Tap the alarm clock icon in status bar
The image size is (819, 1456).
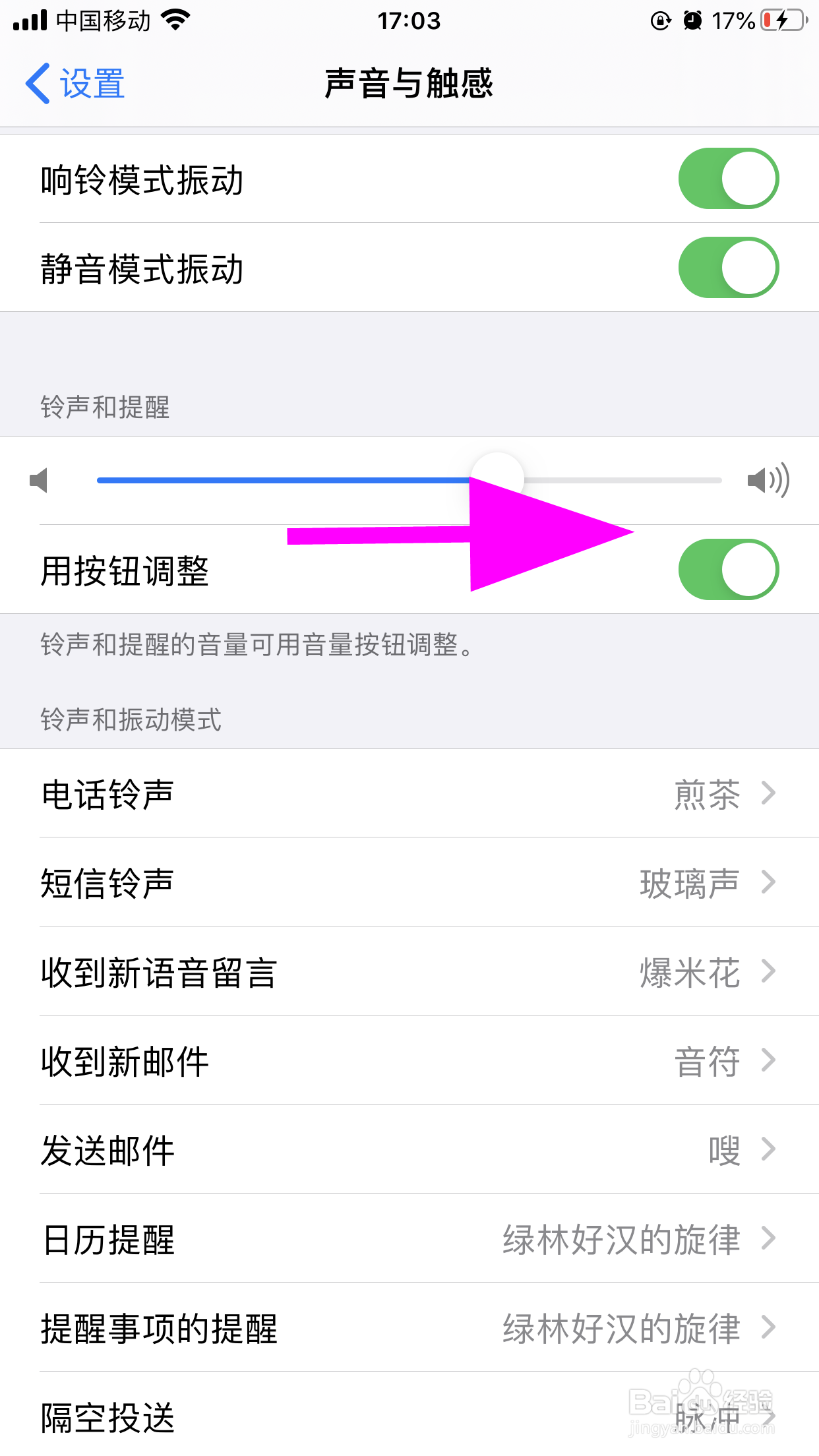(x=692, y=20)
